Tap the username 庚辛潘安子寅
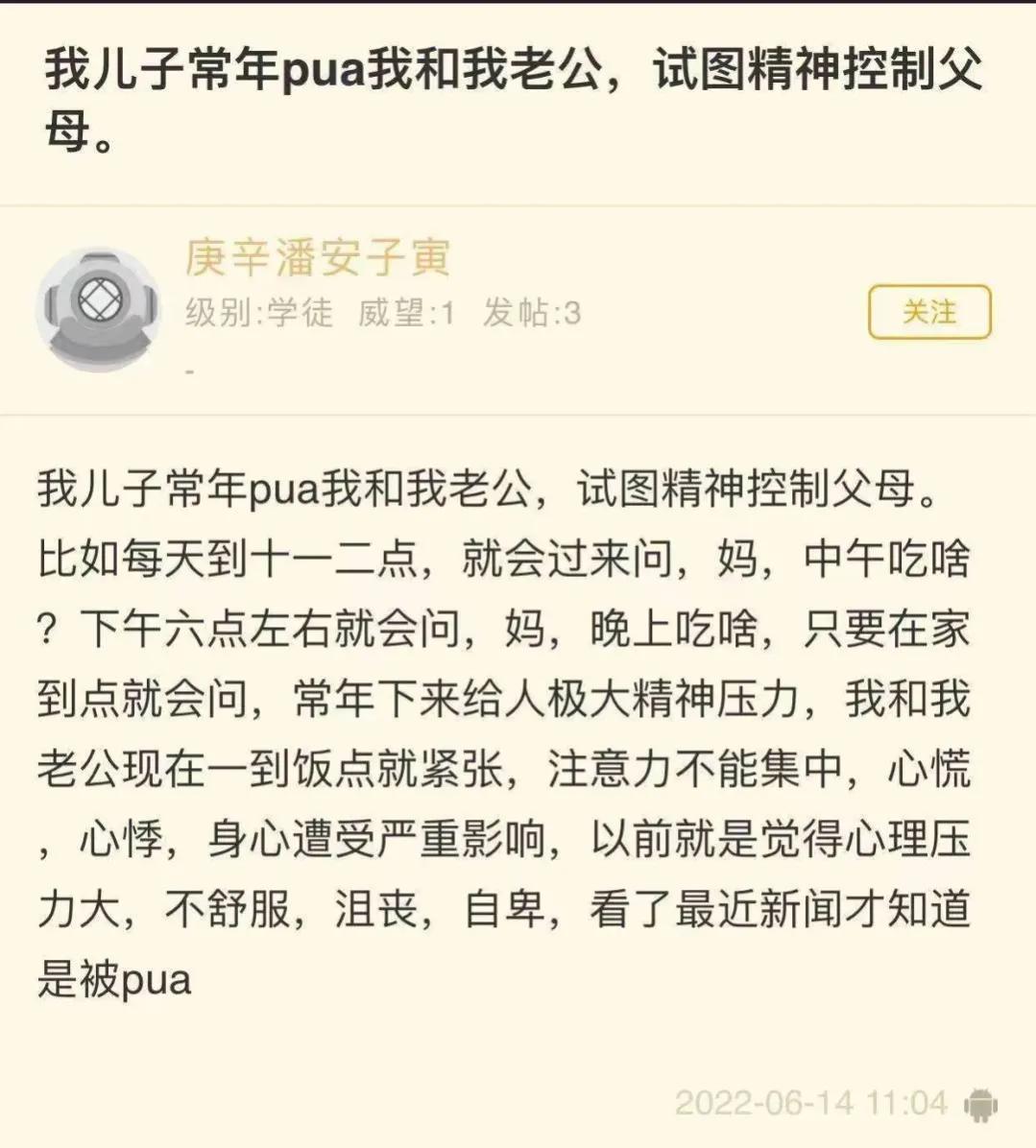 318,257
